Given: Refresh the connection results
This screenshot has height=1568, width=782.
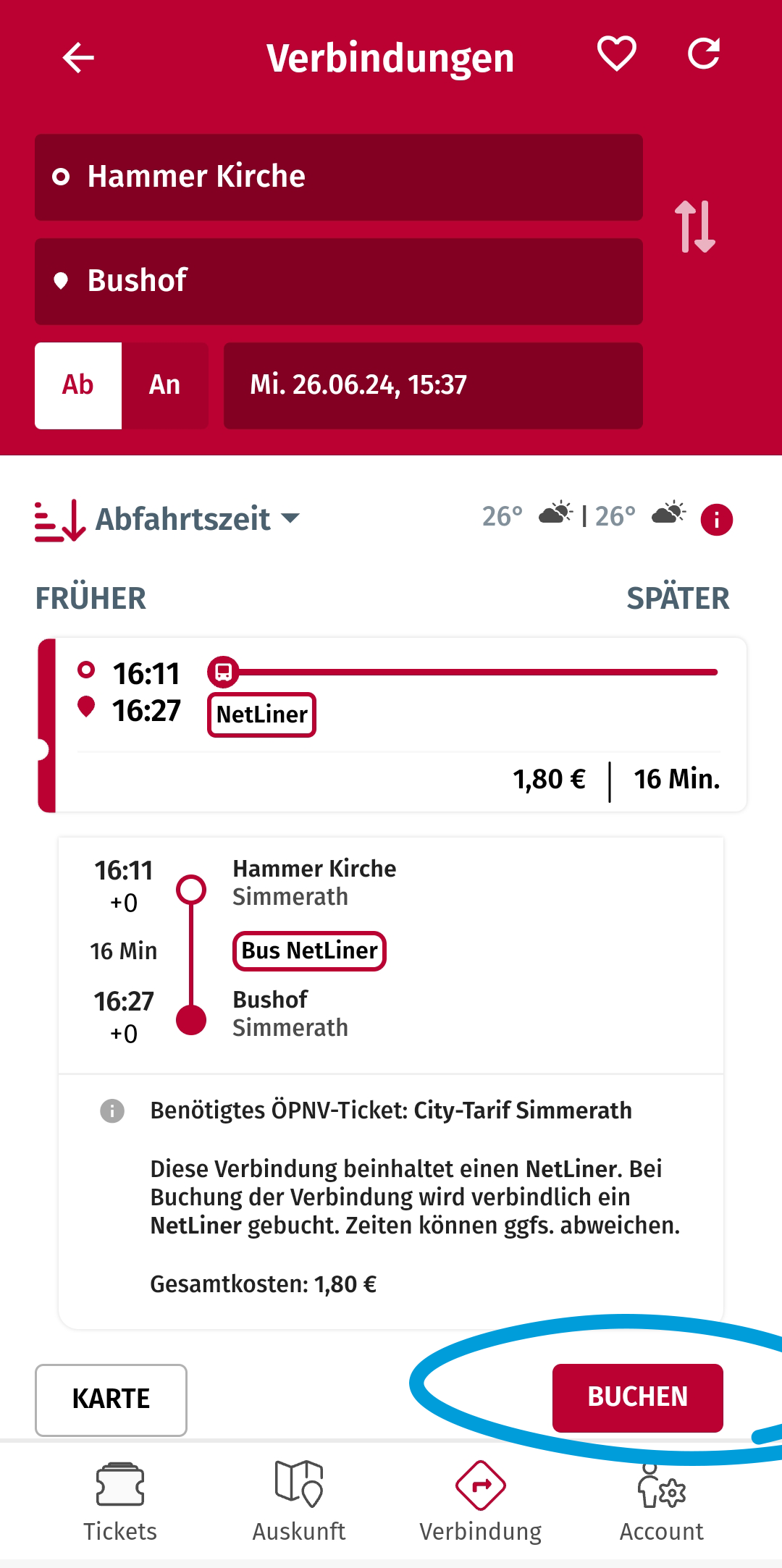Looking at the screenshot, I should (x=703, y=54).
